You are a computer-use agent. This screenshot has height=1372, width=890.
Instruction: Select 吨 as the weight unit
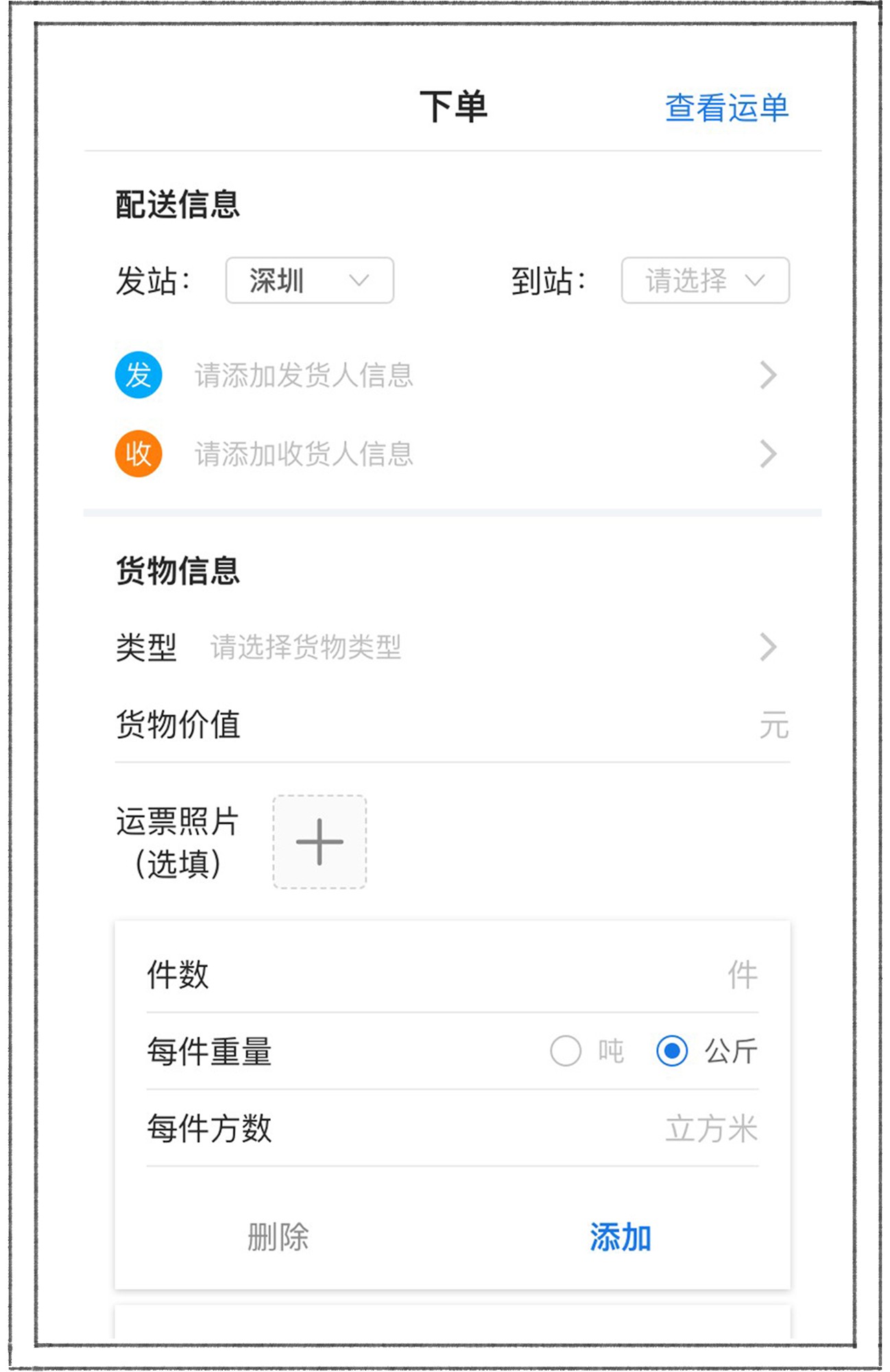click(x=566, y=1051)
